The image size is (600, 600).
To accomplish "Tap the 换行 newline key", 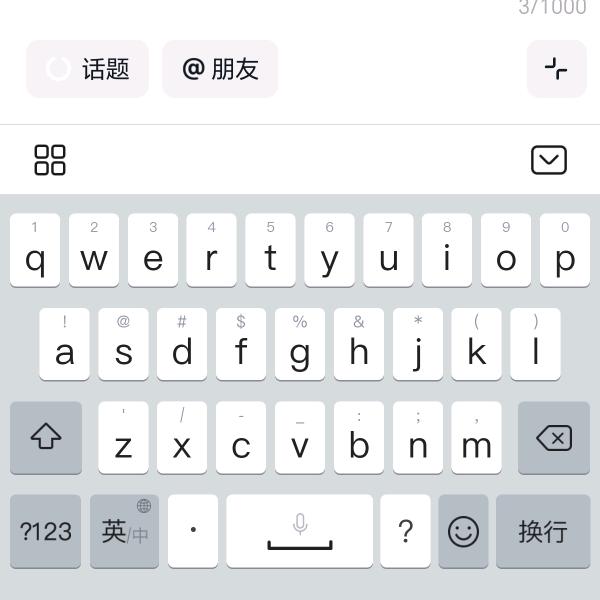I will (x=543, y=531).
